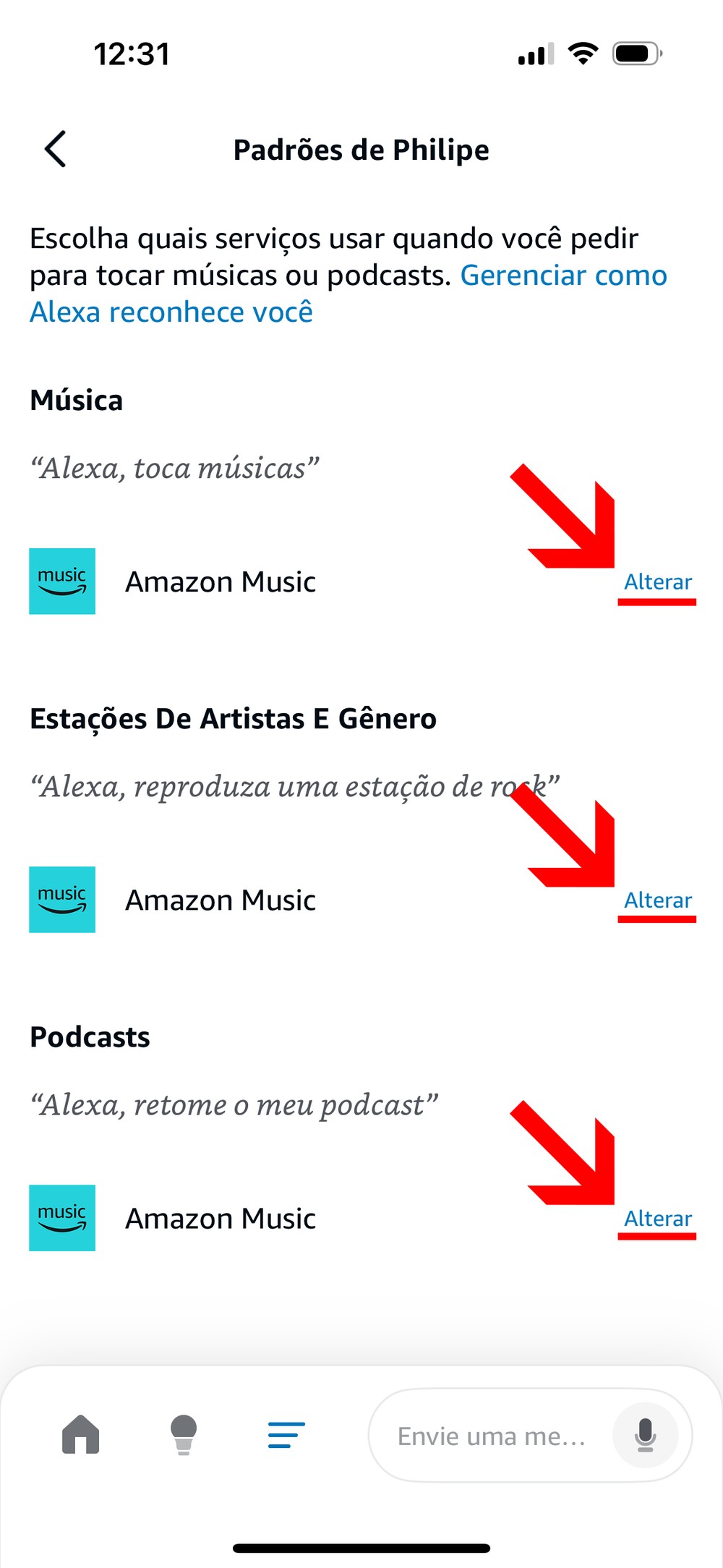Viewport: 723px width, 1568px height.
Task: Change the Estações De Artistas E Gênero service
Action: [658, 900]
